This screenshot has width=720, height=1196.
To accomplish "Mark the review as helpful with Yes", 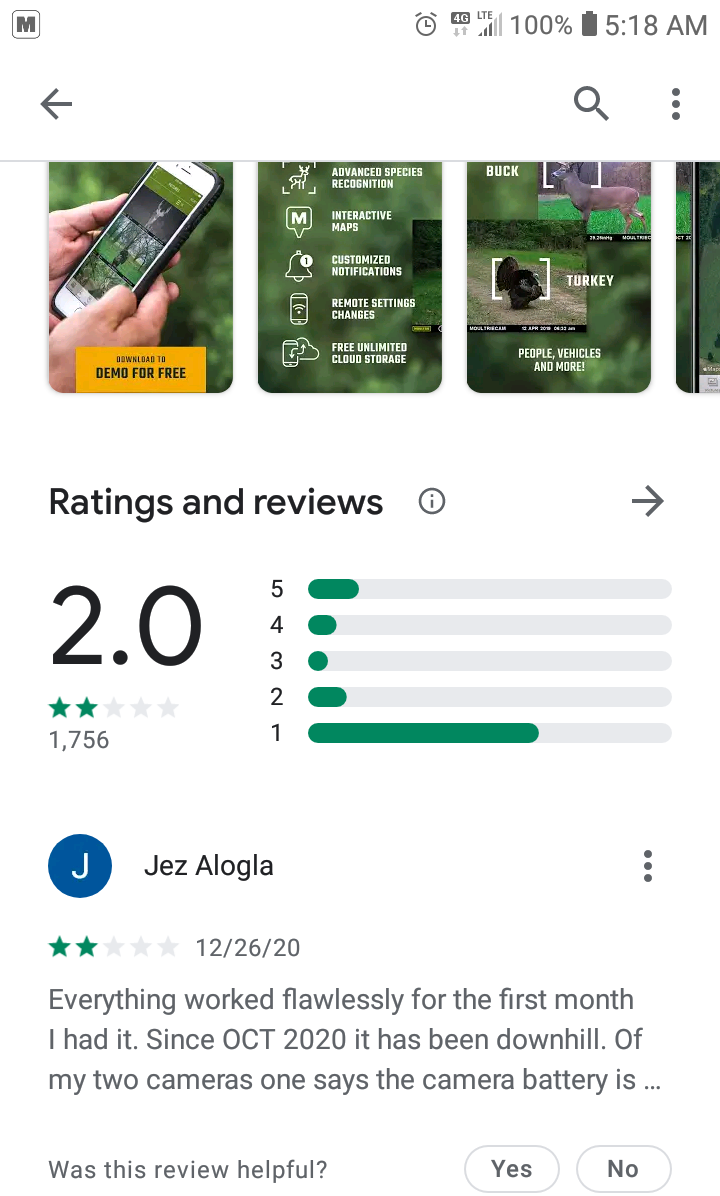I will click(512, 1169).
